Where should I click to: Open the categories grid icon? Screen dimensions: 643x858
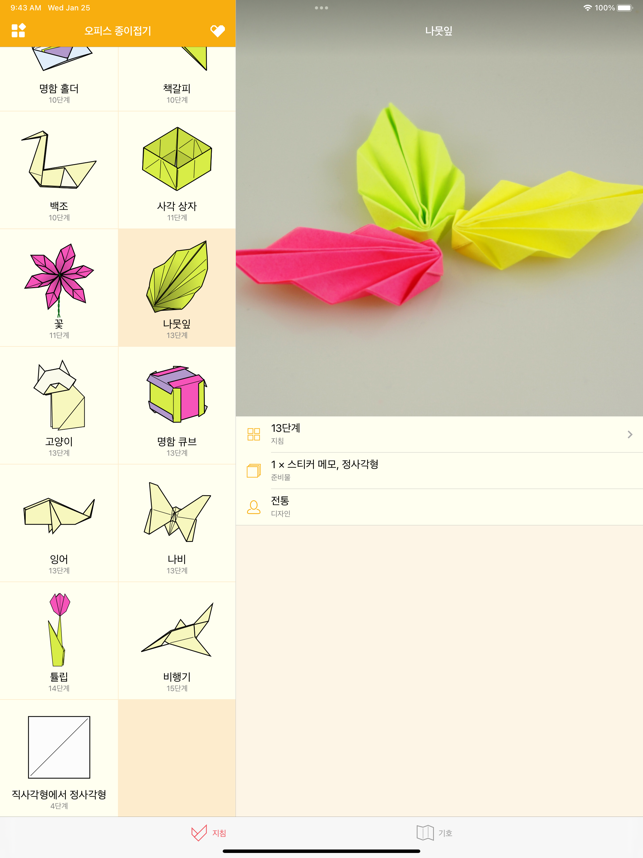(18, 31)
